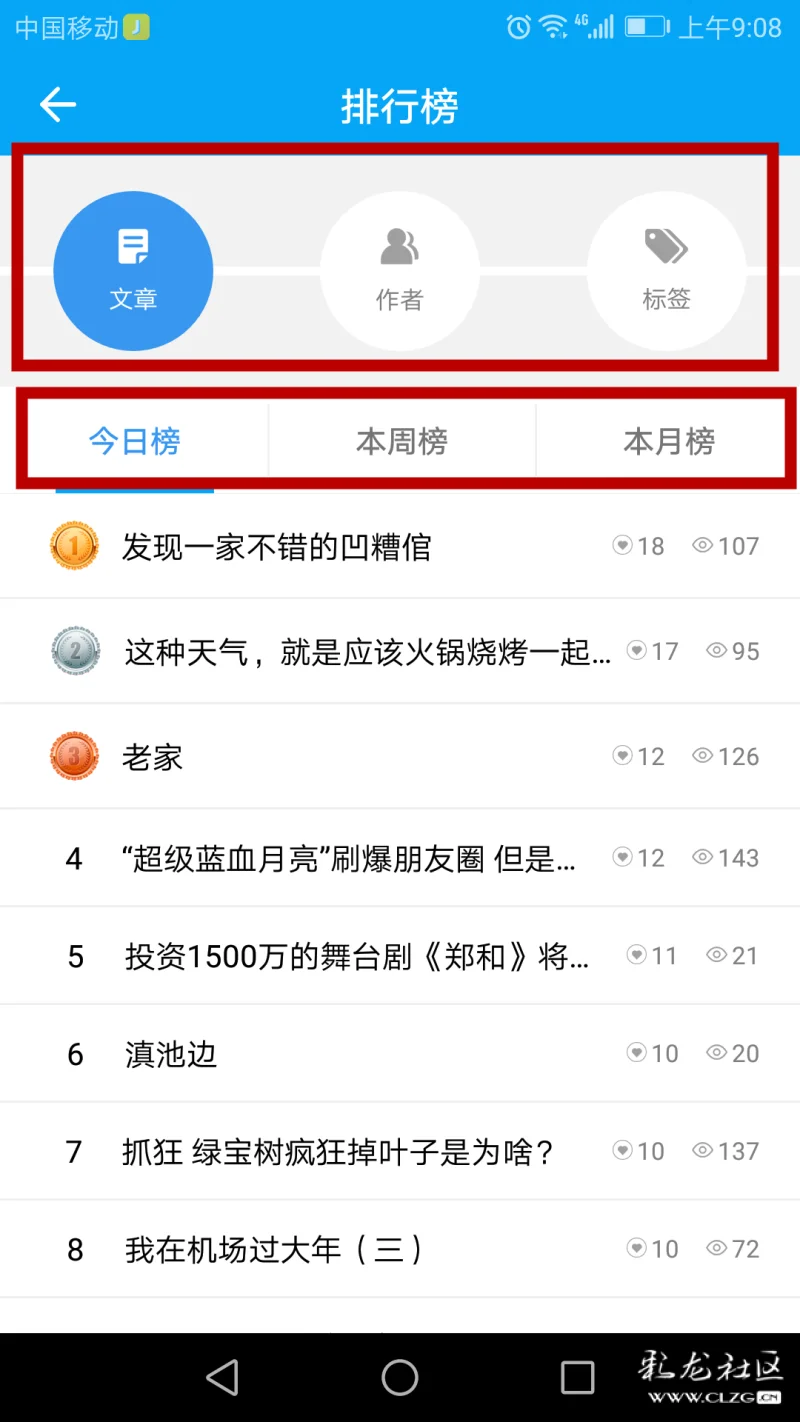
Task: Open the third-ranked article 老家
Action: (400, 756)
